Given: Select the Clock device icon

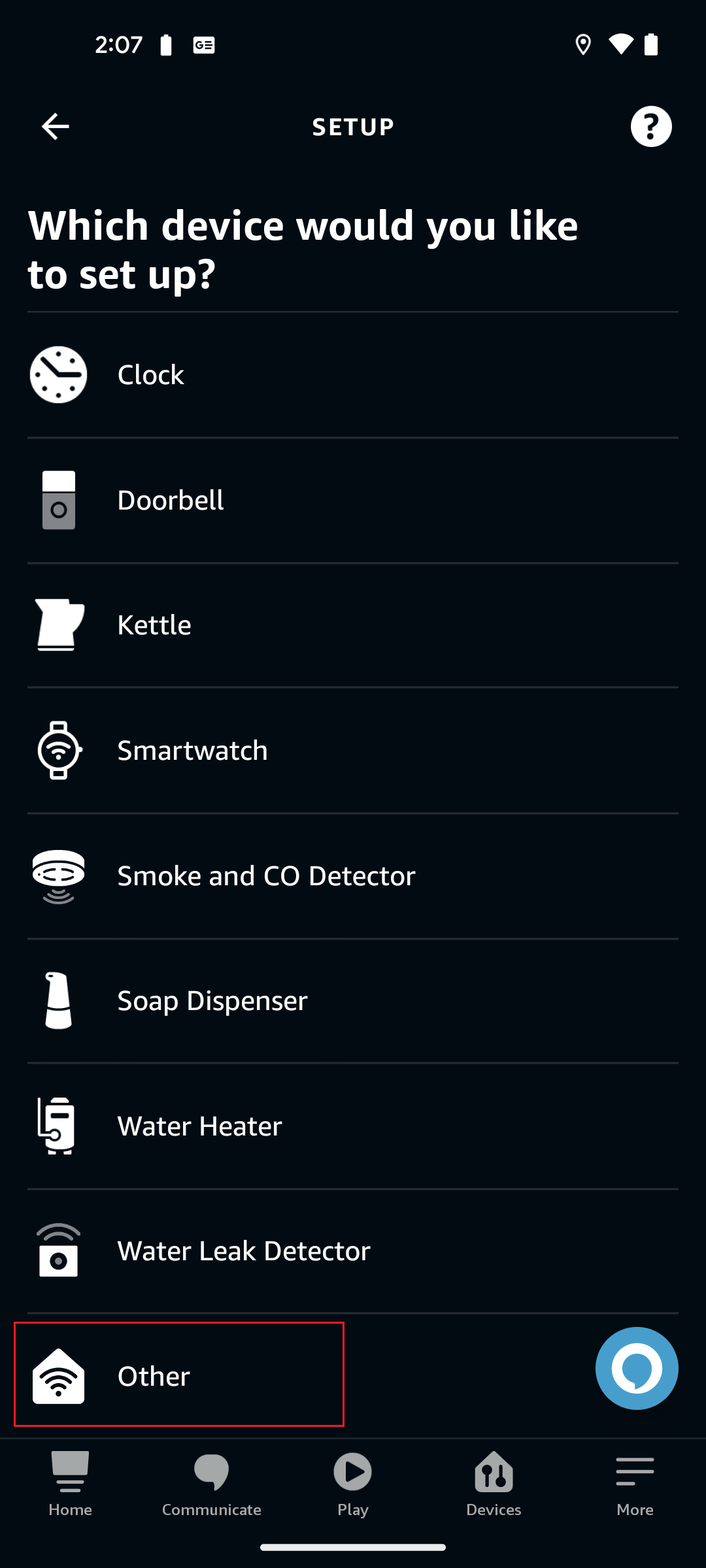Looking at the screenshot, I should click(x=58, y=374).
